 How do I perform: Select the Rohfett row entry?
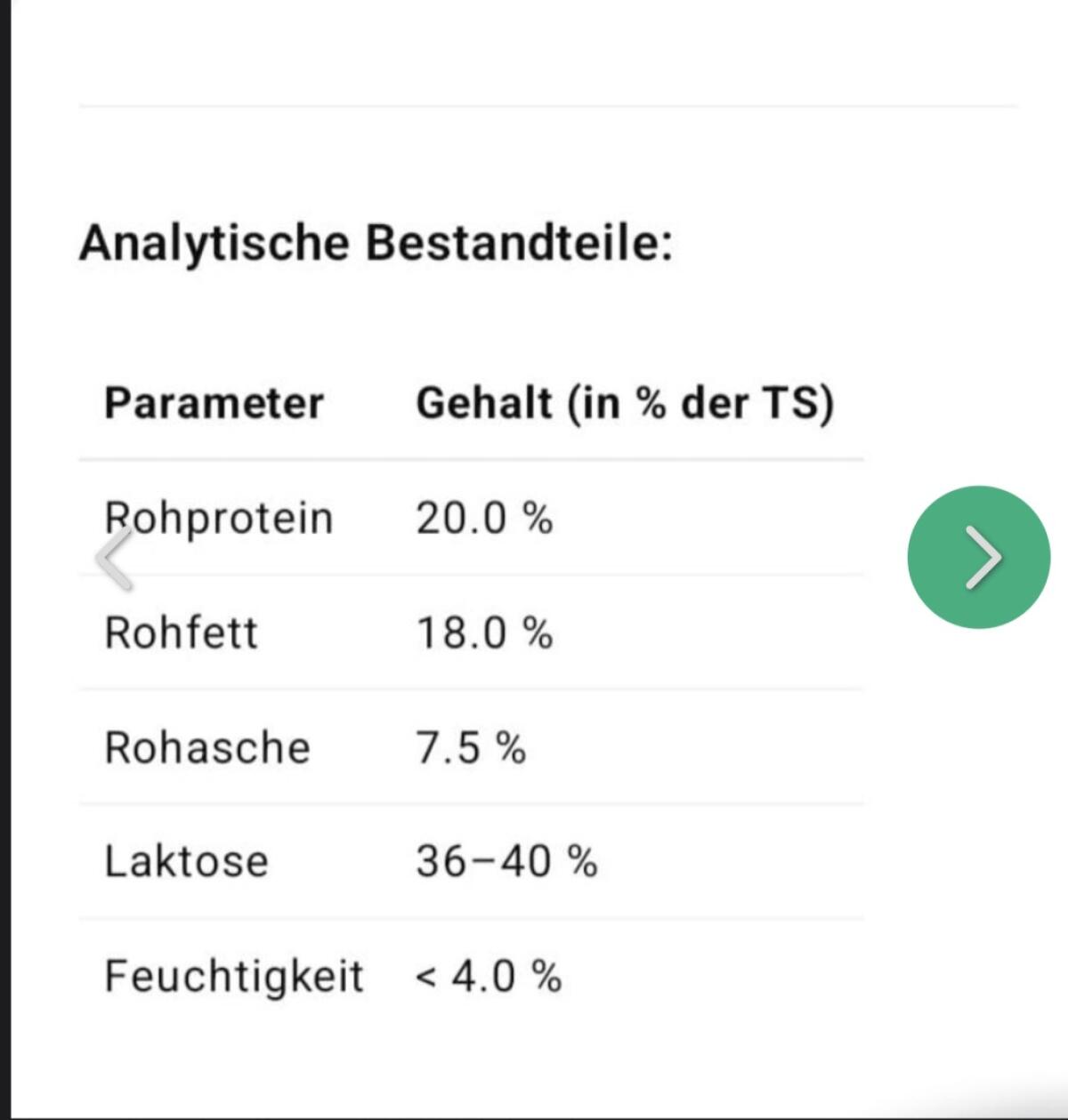[x=356, y=633]
